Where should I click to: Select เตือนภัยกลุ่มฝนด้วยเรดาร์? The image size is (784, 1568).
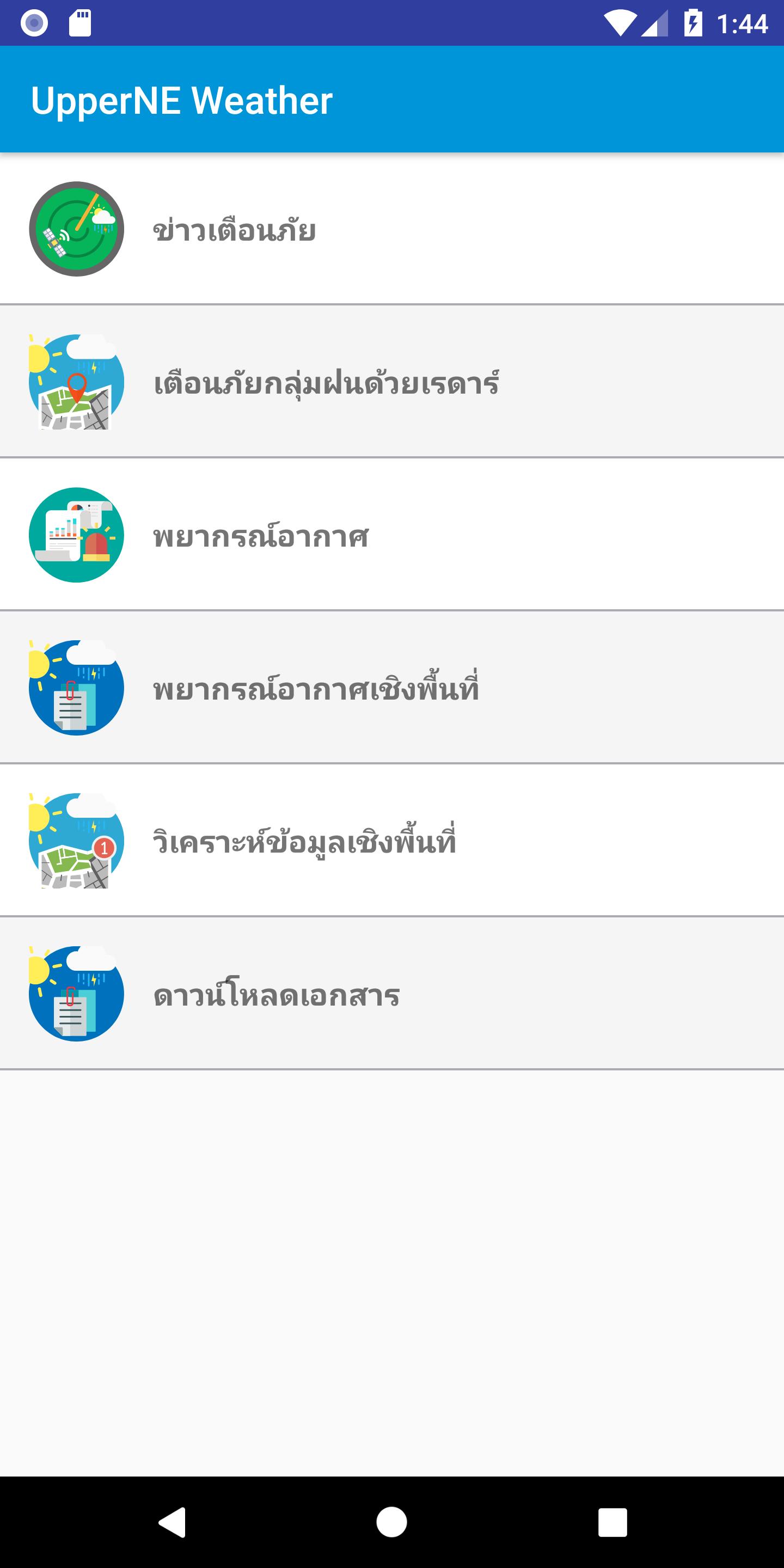tap(392, 382)
